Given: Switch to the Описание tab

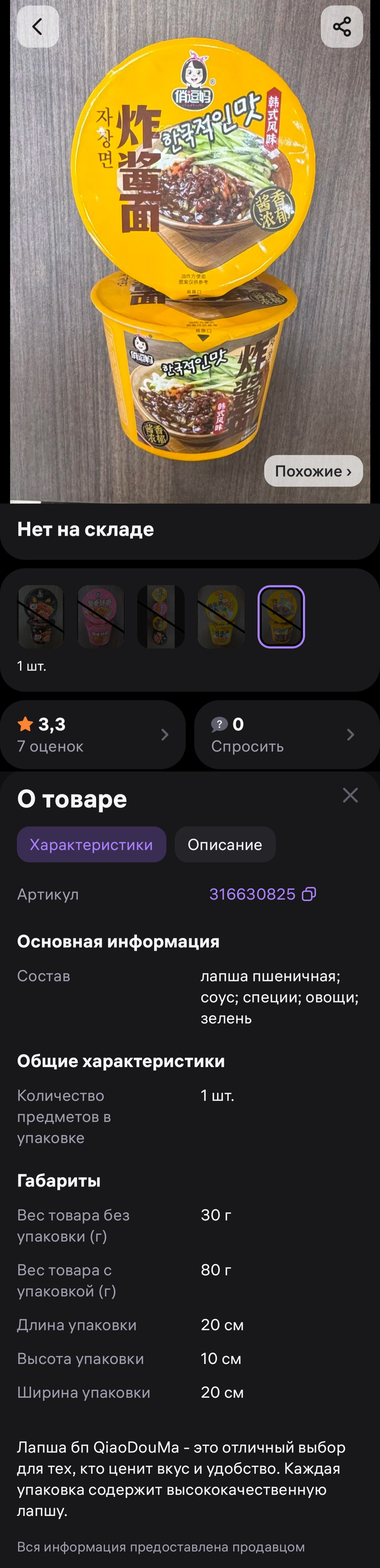Looking at the screenshot, I should click(225, 845).
